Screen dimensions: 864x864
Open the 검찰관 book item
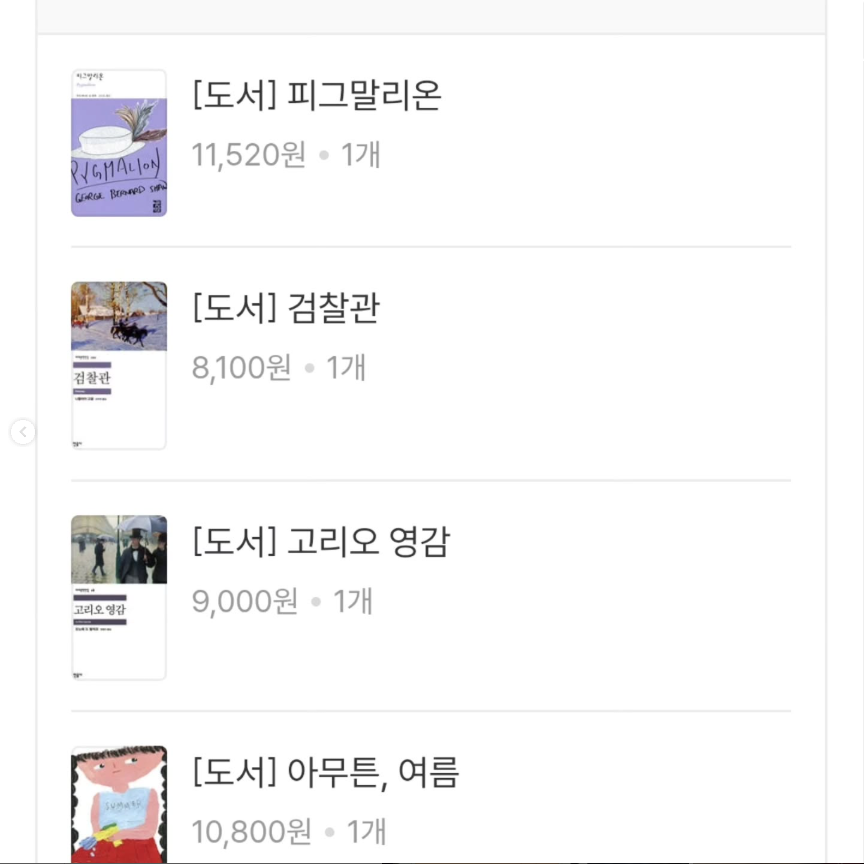pyautogui.click(x=286, y=309)
